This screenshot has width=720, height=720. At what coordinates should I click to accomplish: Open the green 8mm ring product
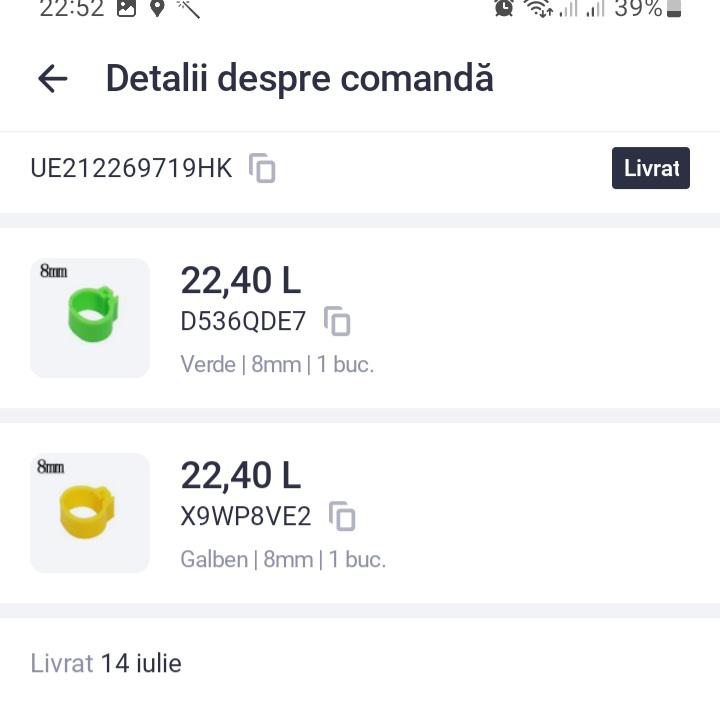click(x=90, y=318)
